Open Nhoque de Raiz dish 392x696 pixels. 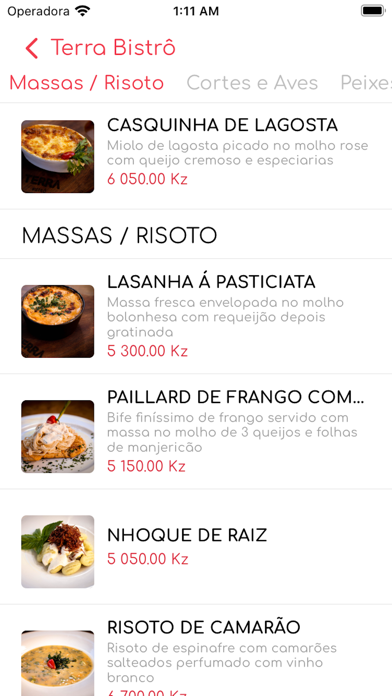[x=196, y=547]
